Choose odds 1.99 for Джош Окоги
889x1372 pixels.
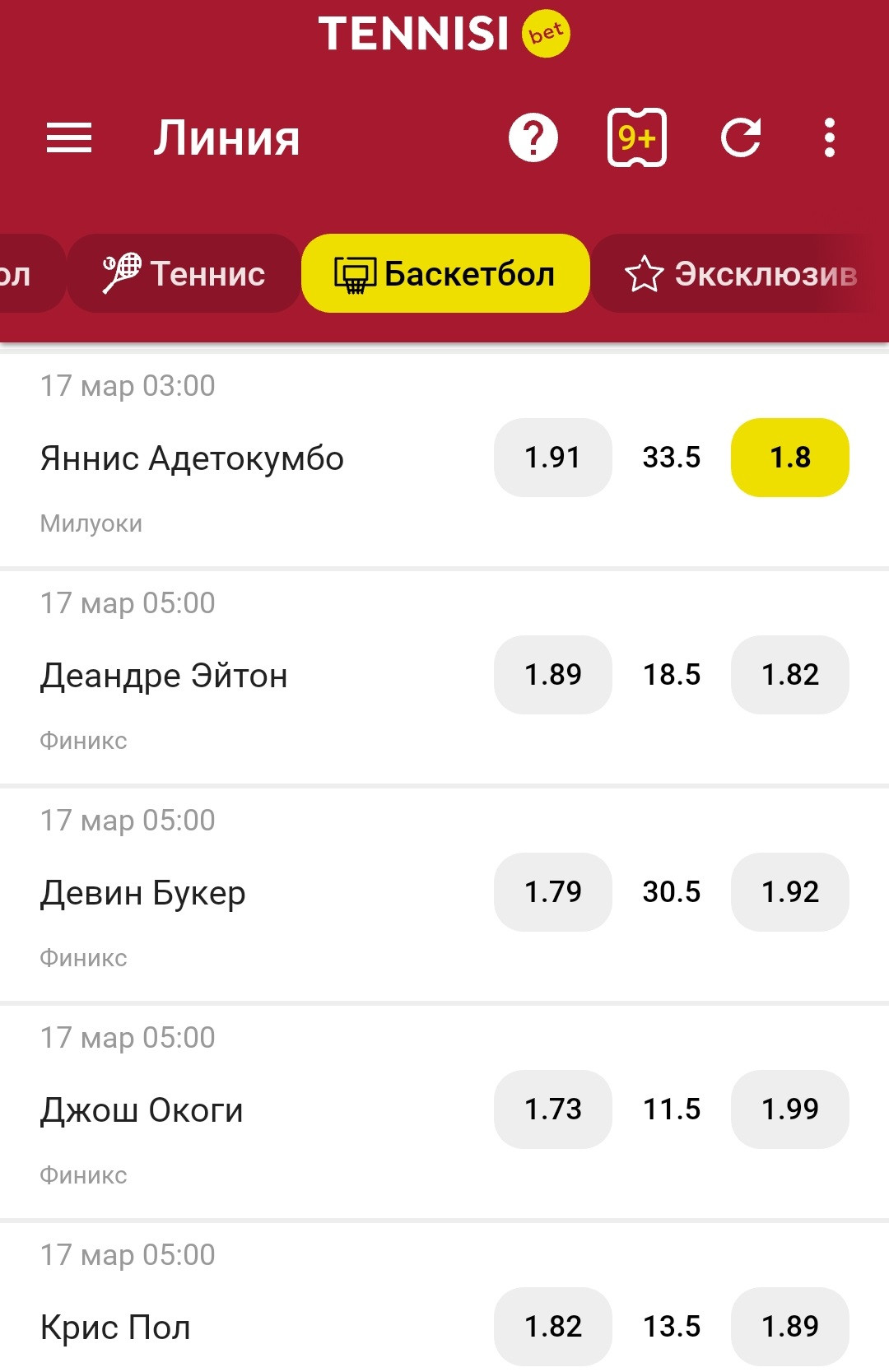coord(790,1109)
